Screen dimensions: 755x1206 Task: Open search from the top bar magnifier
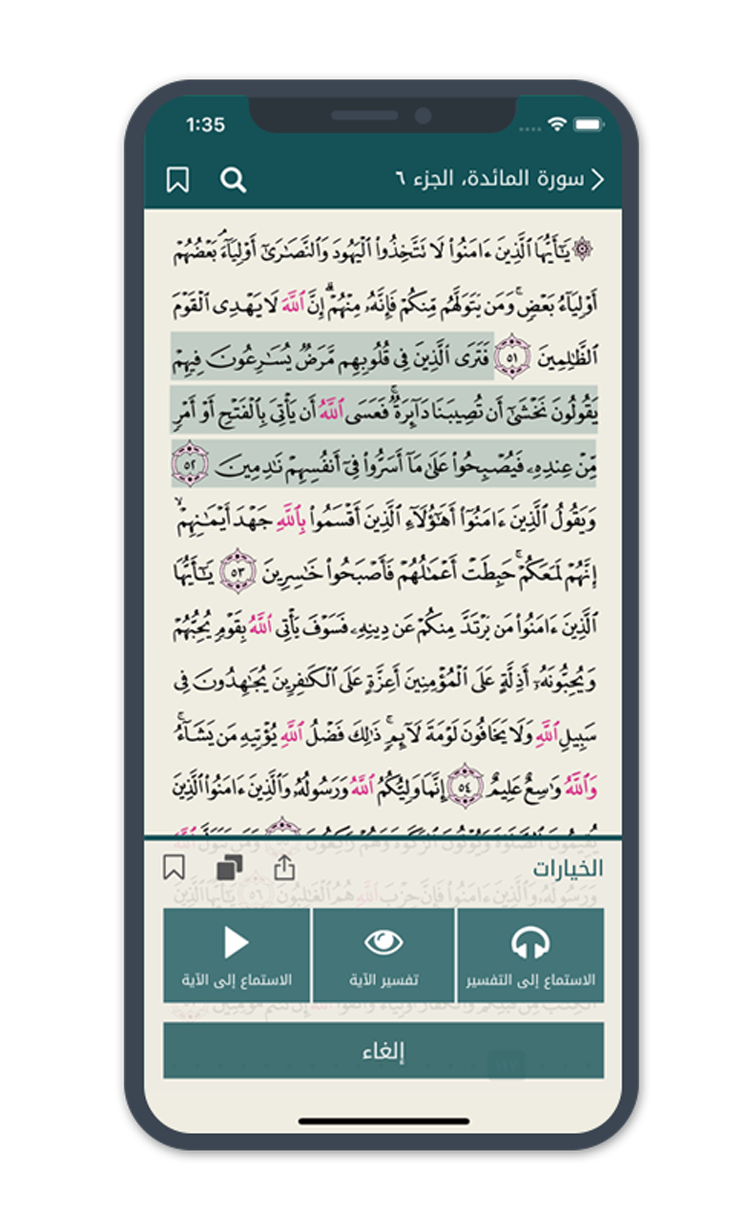234,179
